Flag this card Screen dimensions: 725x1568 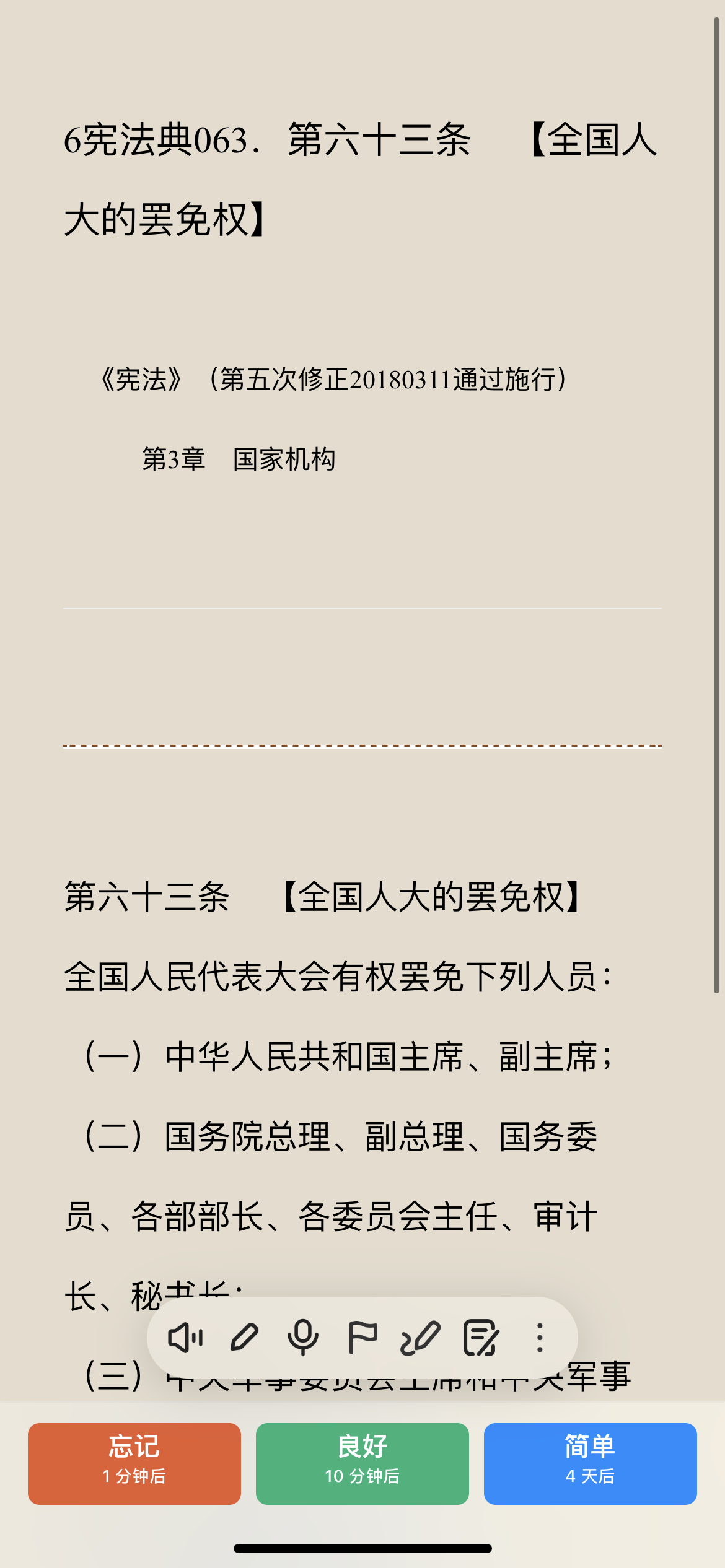(362, 1338)
